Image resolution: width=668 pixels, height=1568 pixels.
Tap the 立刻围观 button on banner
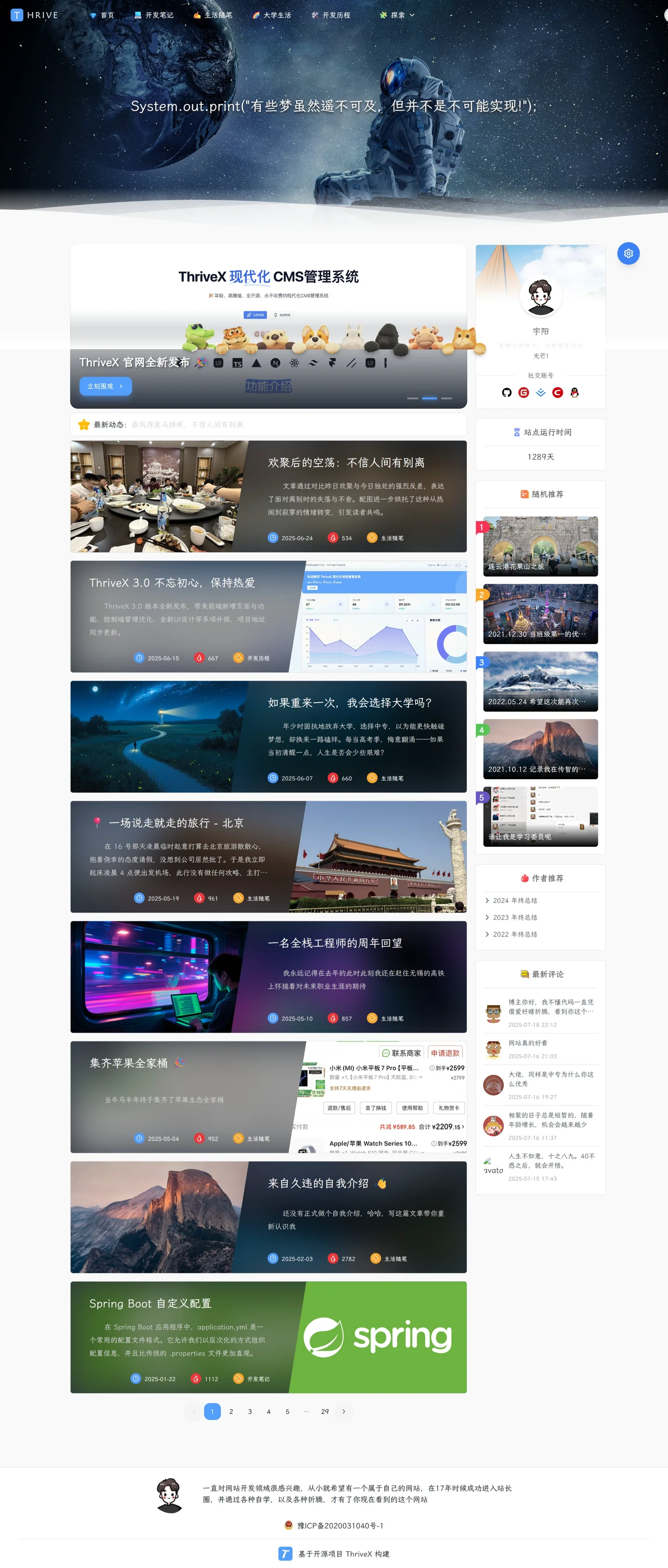105,386
